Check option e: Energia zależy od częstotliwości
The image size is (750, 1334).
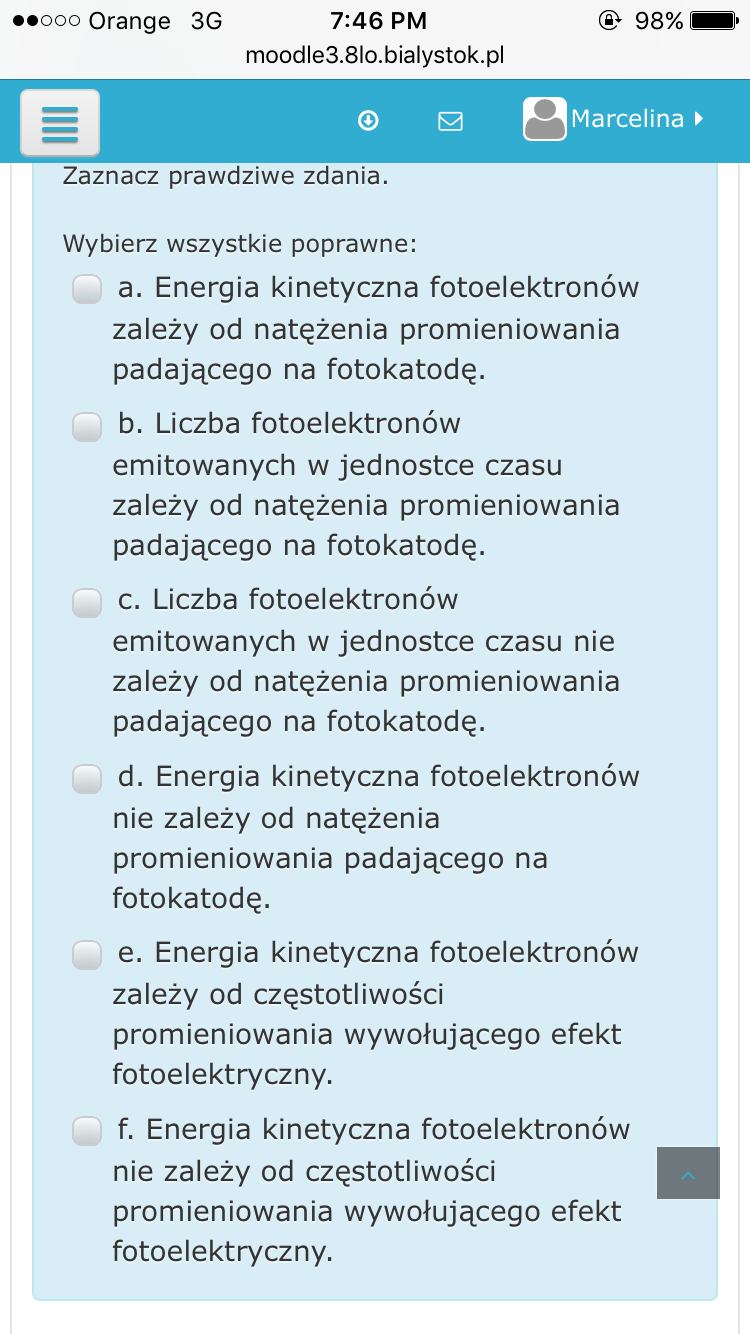point(87,954)
